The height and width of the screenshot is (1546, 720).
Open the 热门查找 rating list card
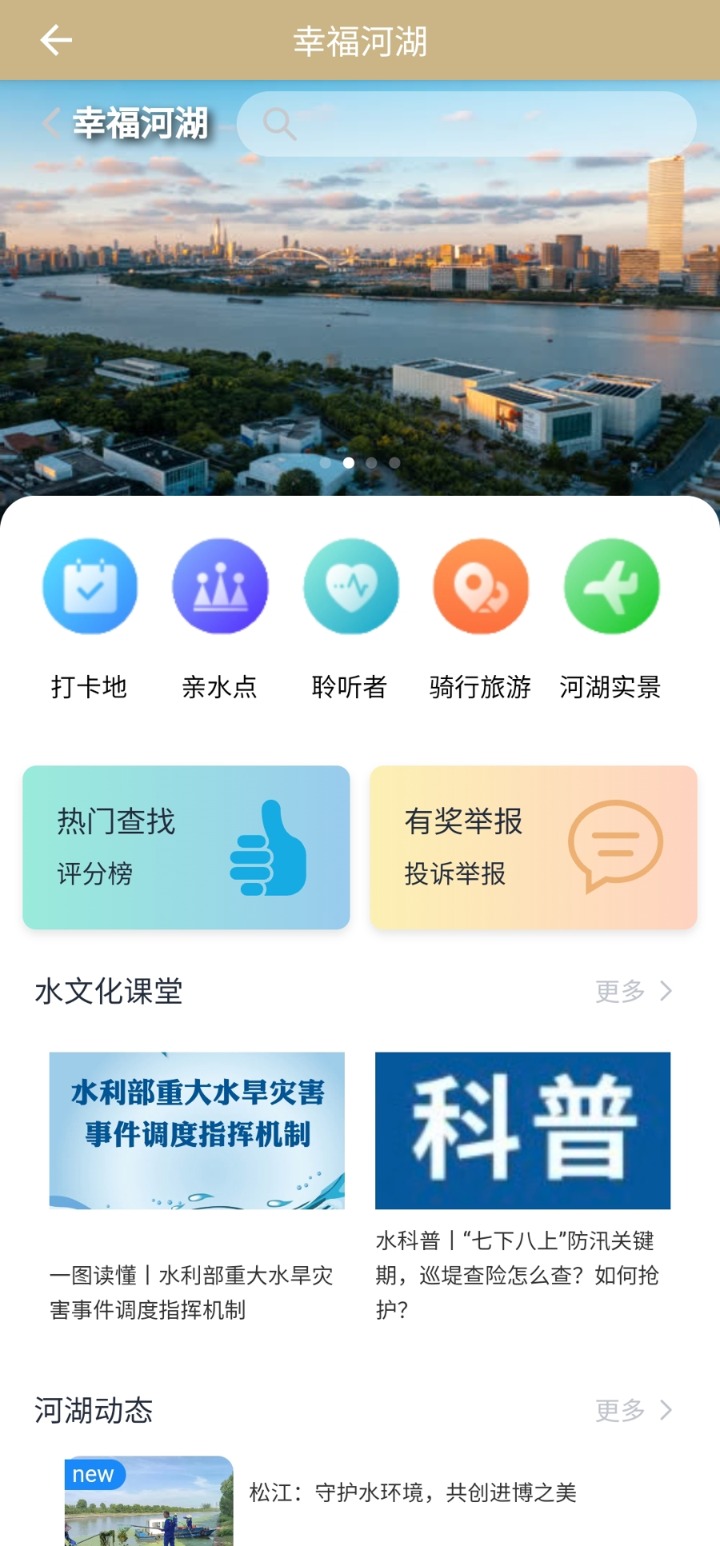186,847
